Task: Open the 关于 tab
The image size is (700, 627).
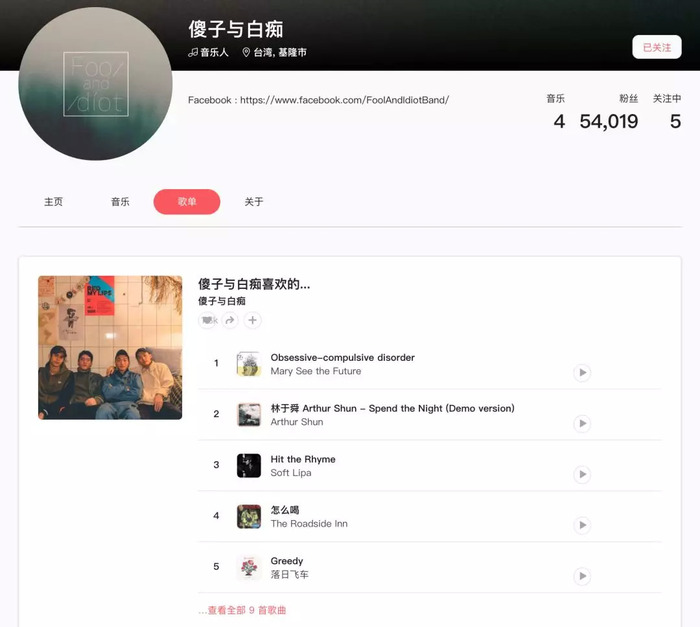Action: tap(254, 202)
